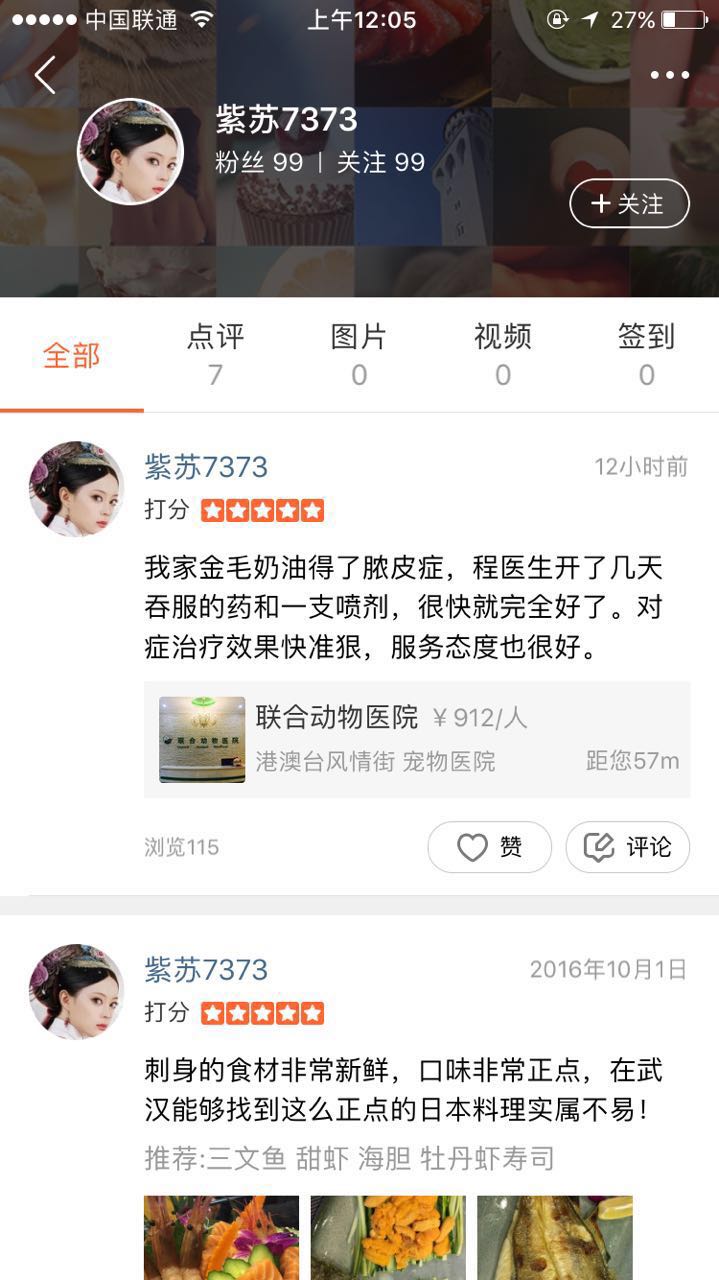Image resolution: width=719 pixels, height=1280 pixels.
Task: Follow 紫苏7373 with the +关注 button
Action: (x=629, y=204)
